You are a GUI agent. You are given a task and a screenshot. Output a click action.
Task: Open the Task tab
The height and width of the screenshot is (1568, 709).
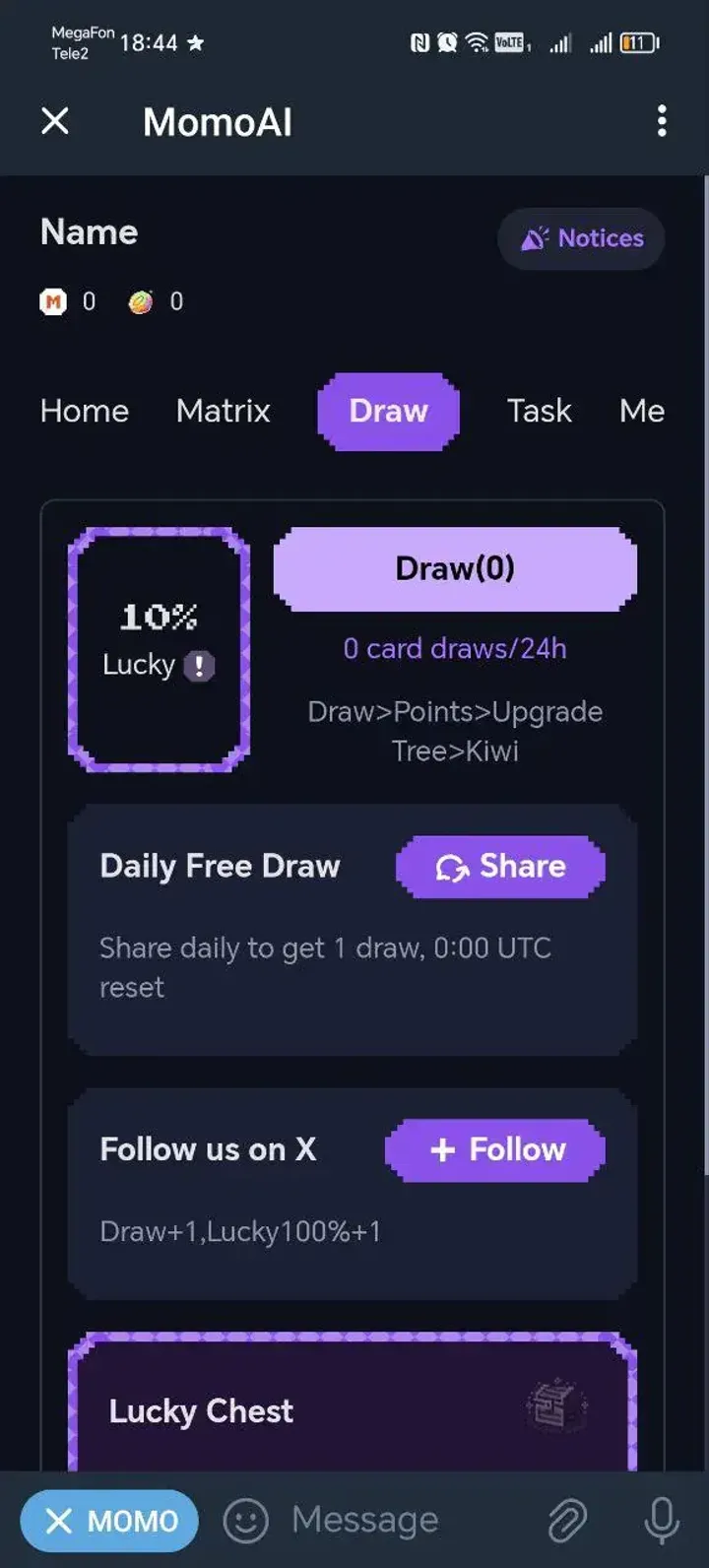tap(539, 411)
